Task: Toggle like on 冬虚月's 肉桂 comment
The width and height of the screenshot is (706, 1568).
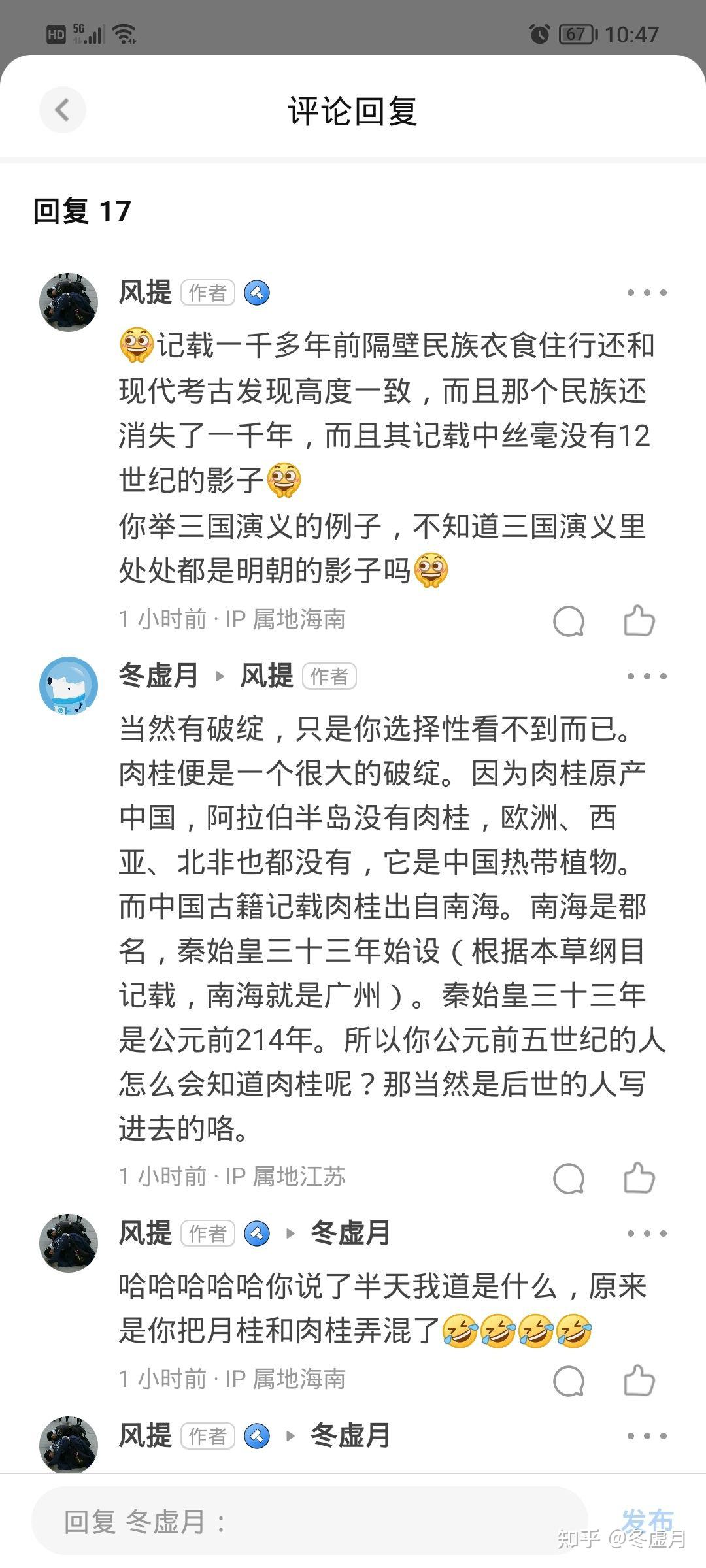Action: (639, 1178)
